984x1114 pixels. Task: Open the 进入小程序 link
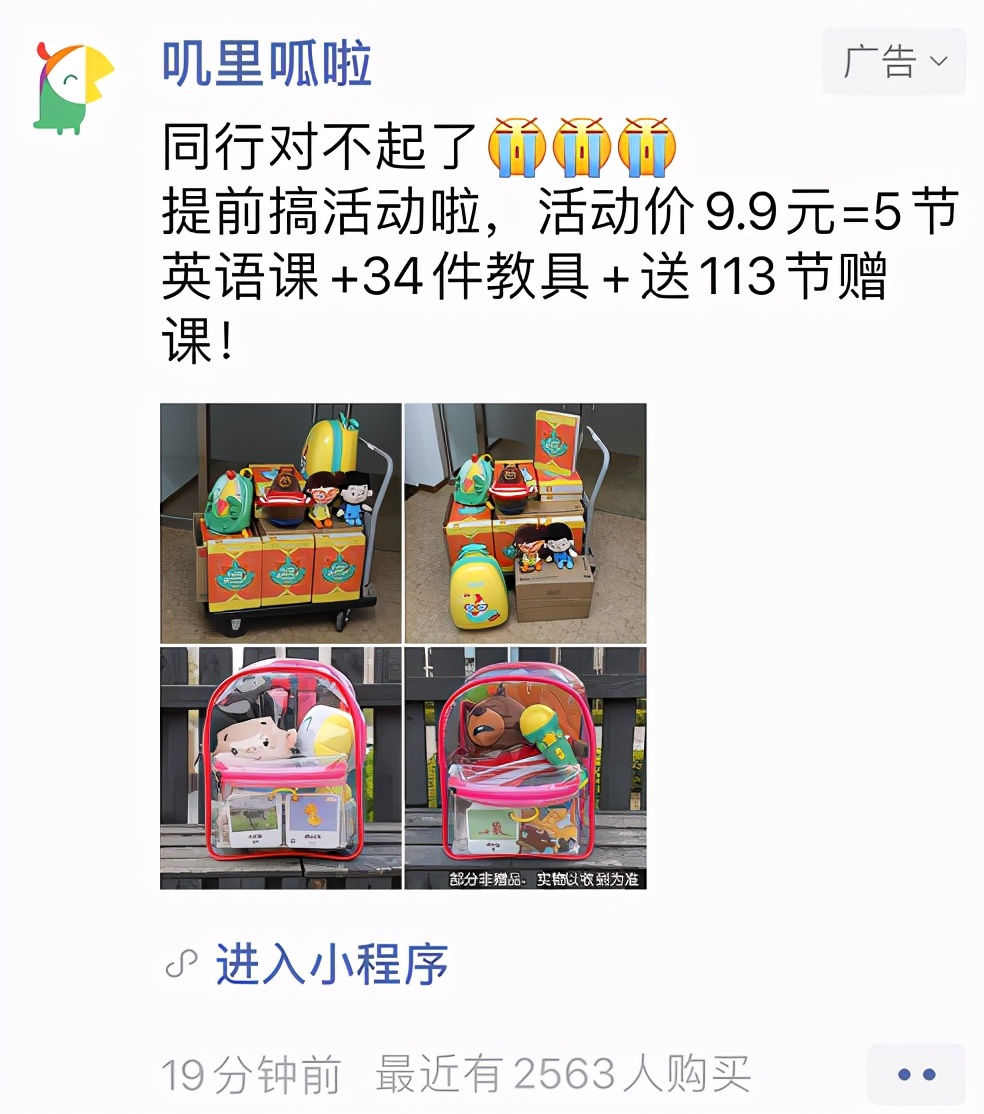pyautogui.click(x=330, y=964)
